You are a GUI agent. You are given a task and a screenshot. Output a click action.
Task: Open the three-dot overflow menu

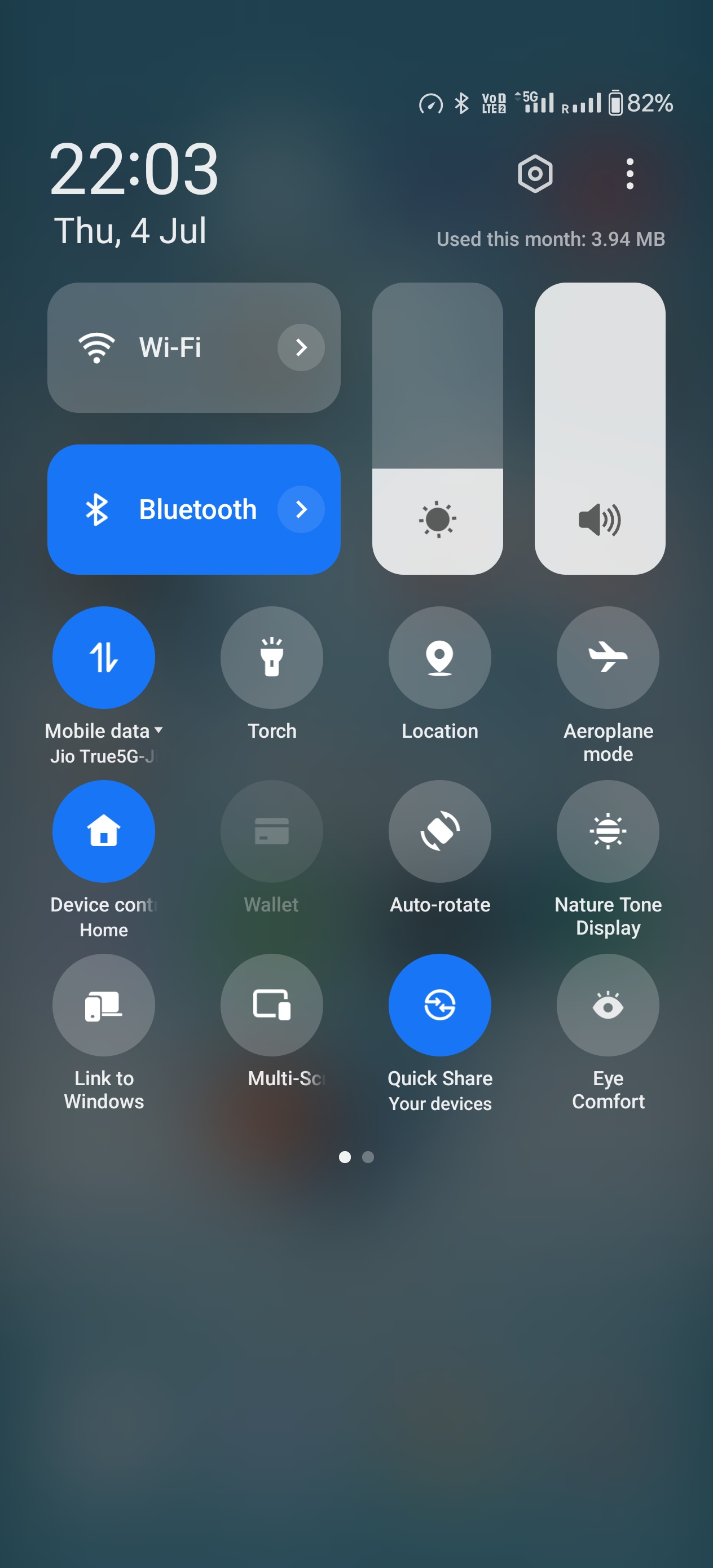pos(630,174)
